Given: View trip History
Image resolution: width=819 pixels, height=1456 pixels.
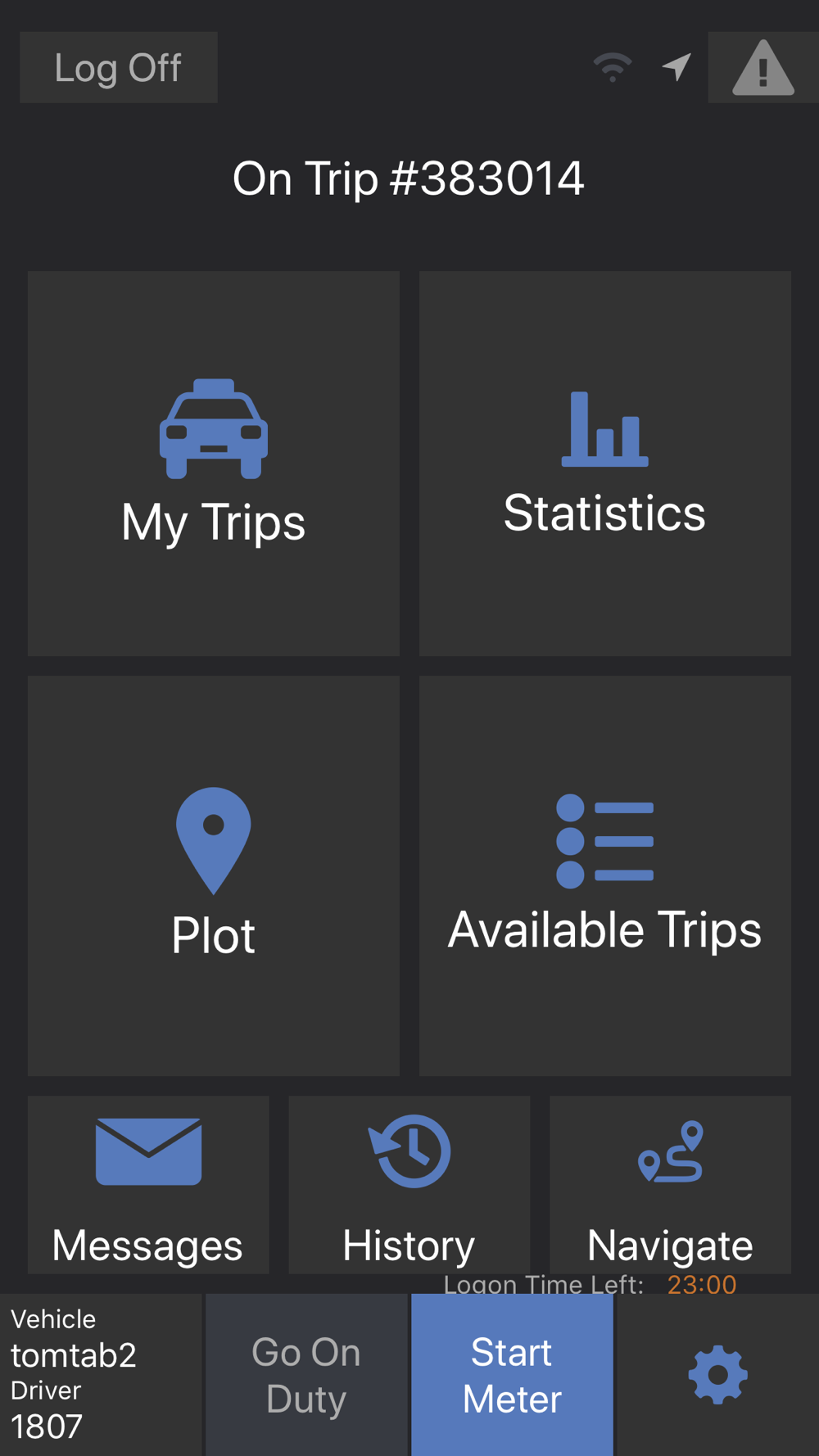Looking at the screenshot, I should point(409,1185).
